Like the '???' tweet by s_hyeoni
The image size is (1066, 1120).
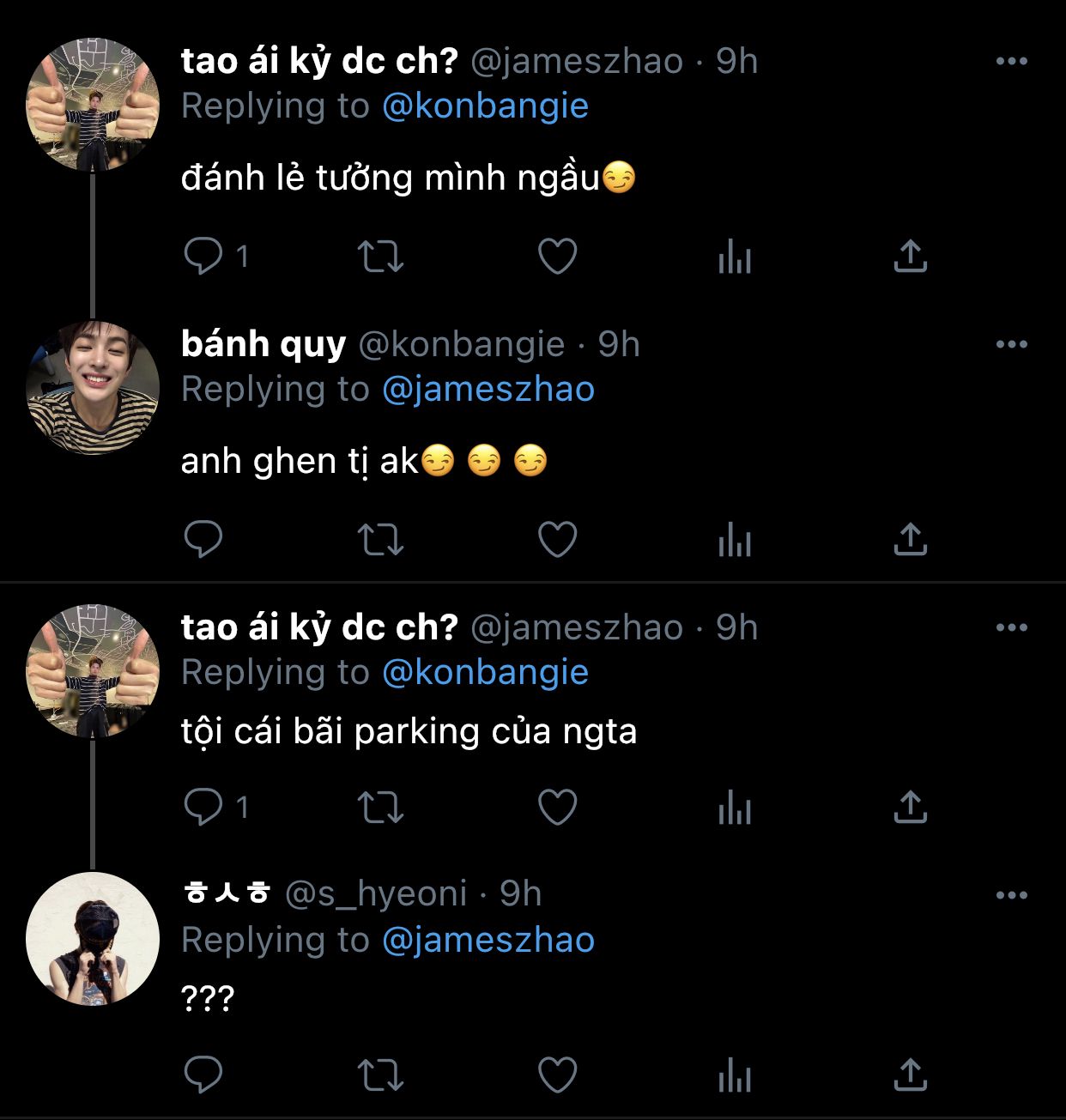click(x=557, y=1075)
